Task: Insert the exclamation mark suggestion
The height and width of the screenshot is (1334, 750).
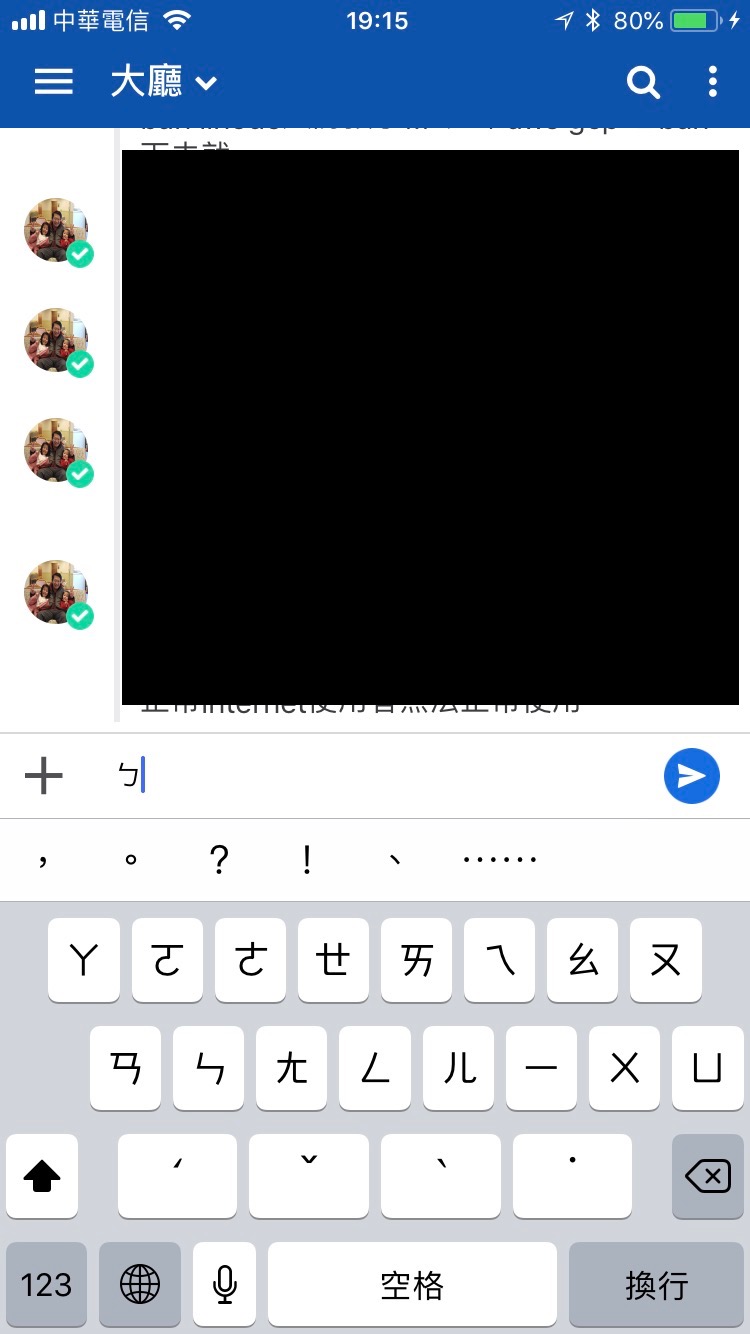Action: 307,859
